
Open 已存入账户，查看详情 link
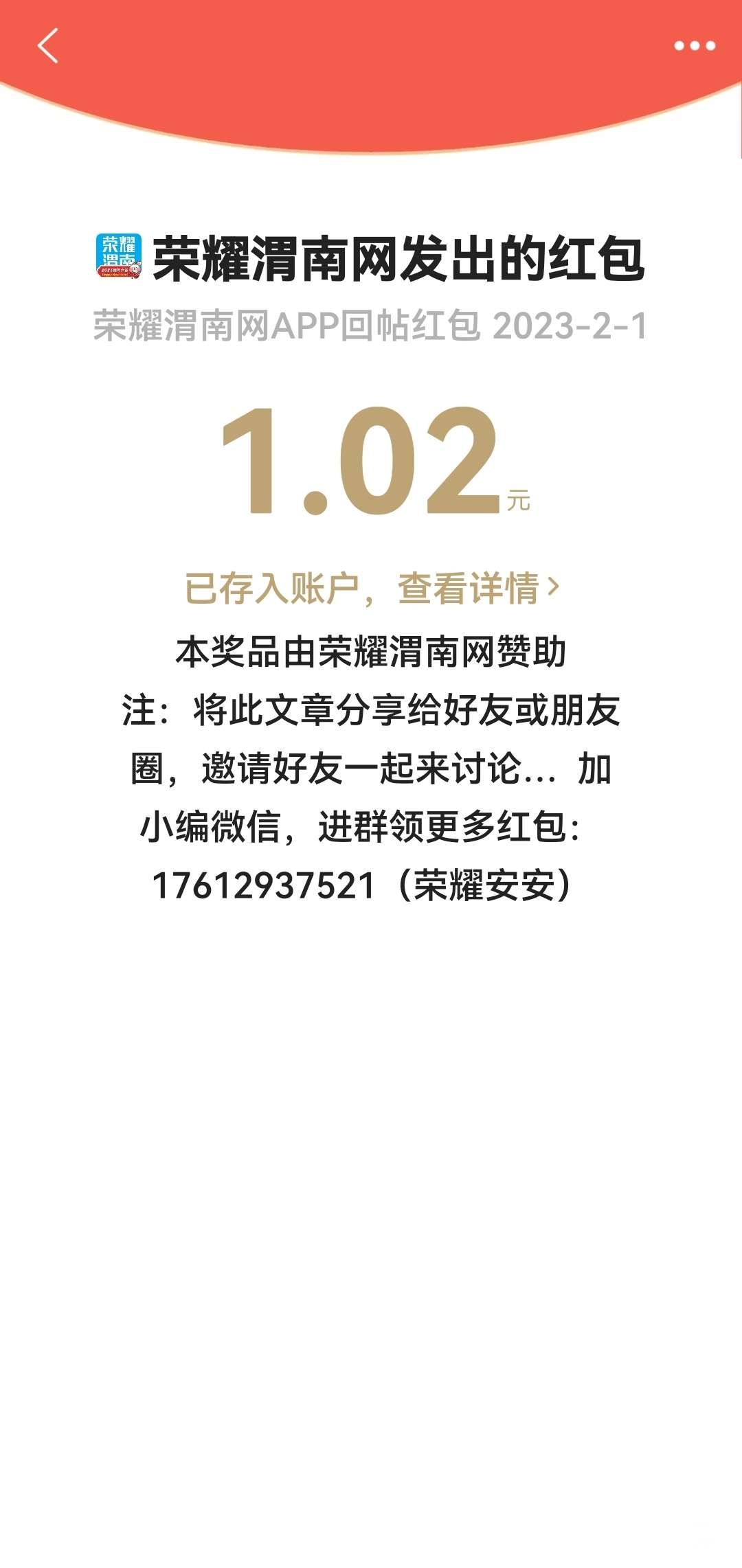(x=372, y=589)
